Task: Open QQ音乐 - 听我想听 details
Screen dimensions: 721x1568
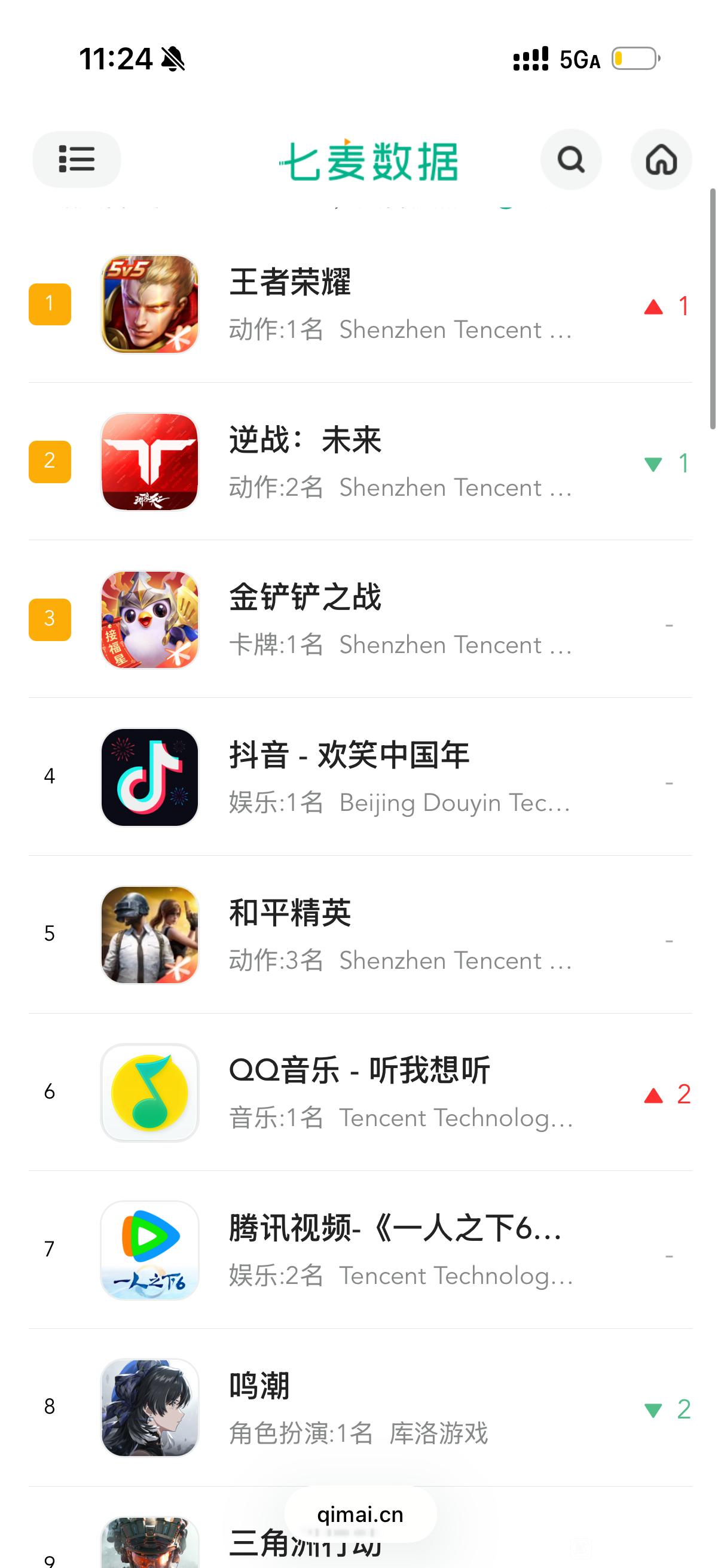Action: 359,1093
